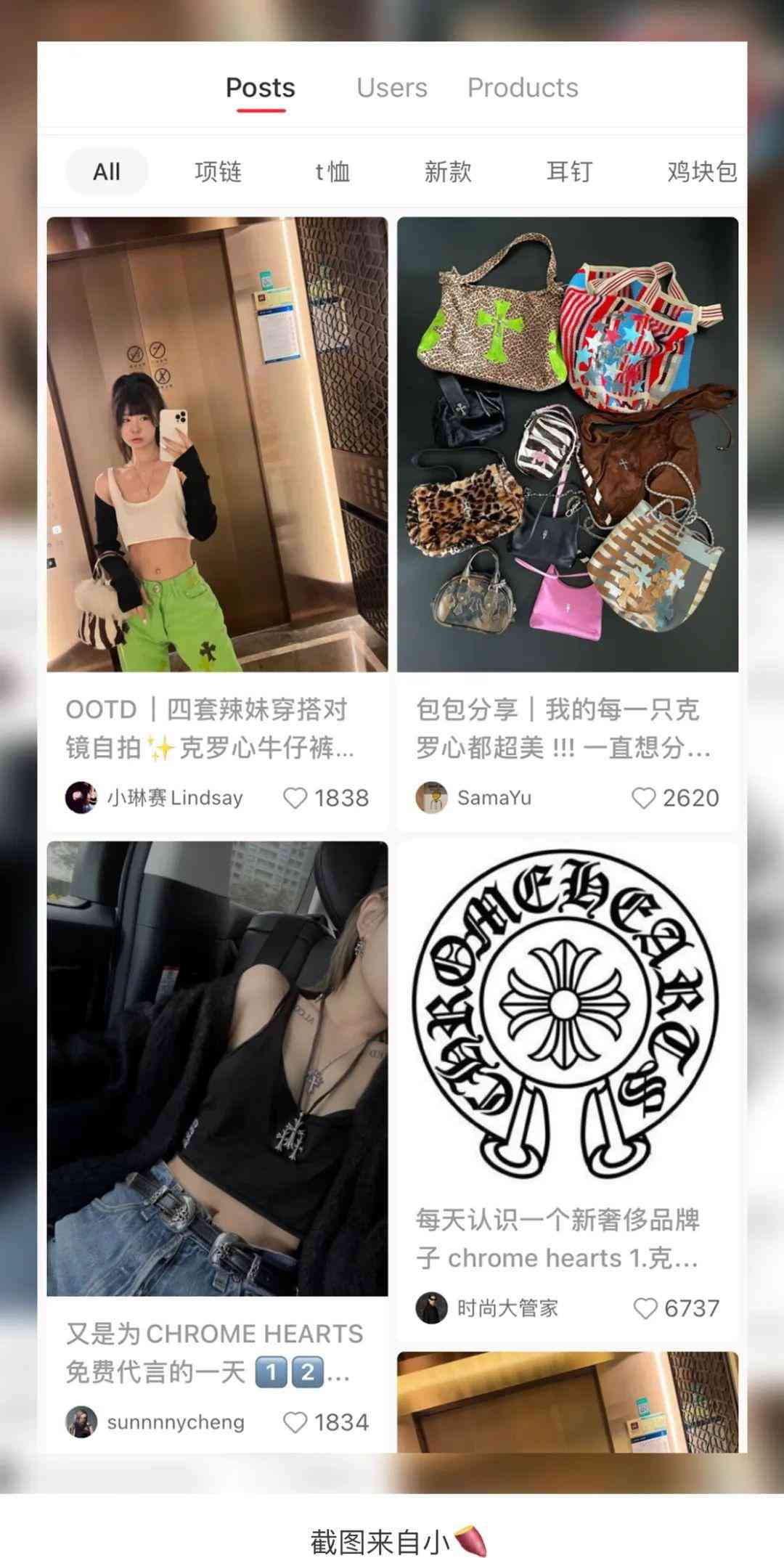View 时尚大管家's profile avatar
Screen dimensions: 784x1558
431,1308
